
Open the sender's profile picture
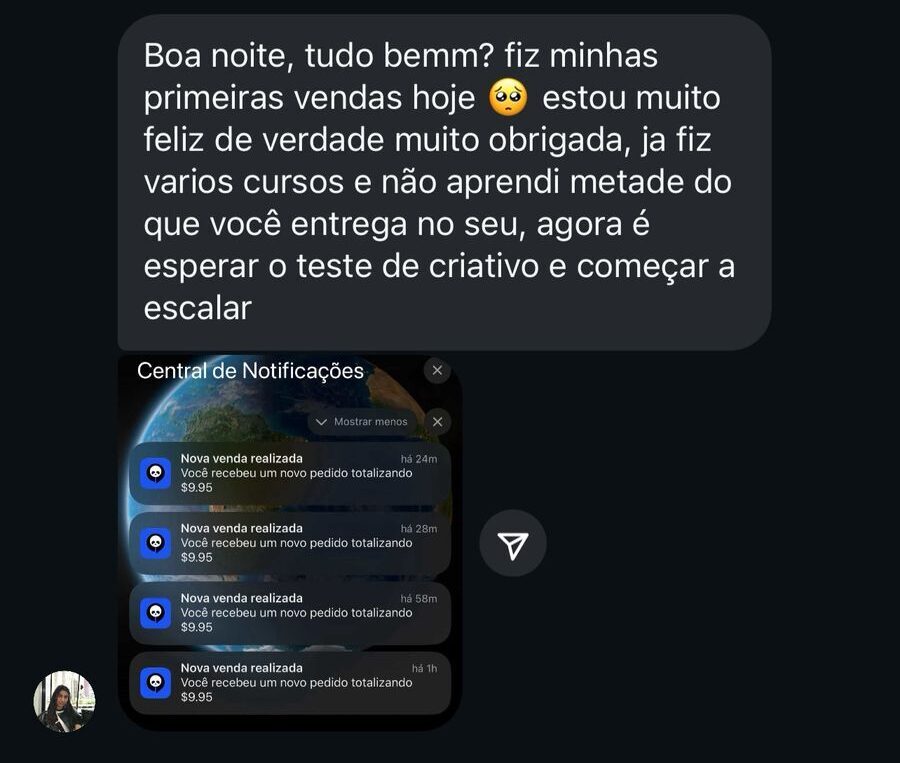click(64, 701)
